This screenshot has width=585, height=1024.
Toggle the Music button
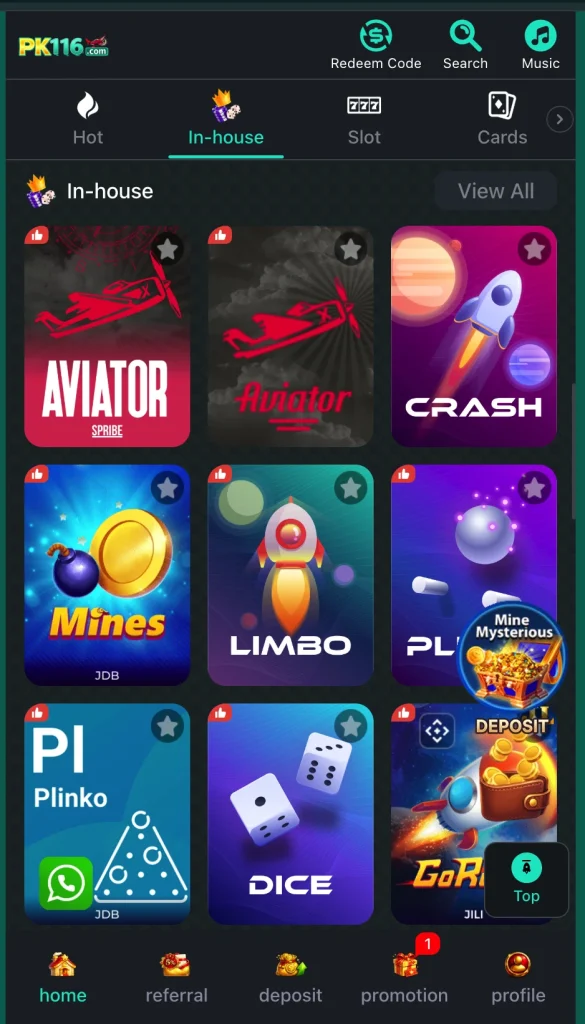pos(540,45)
